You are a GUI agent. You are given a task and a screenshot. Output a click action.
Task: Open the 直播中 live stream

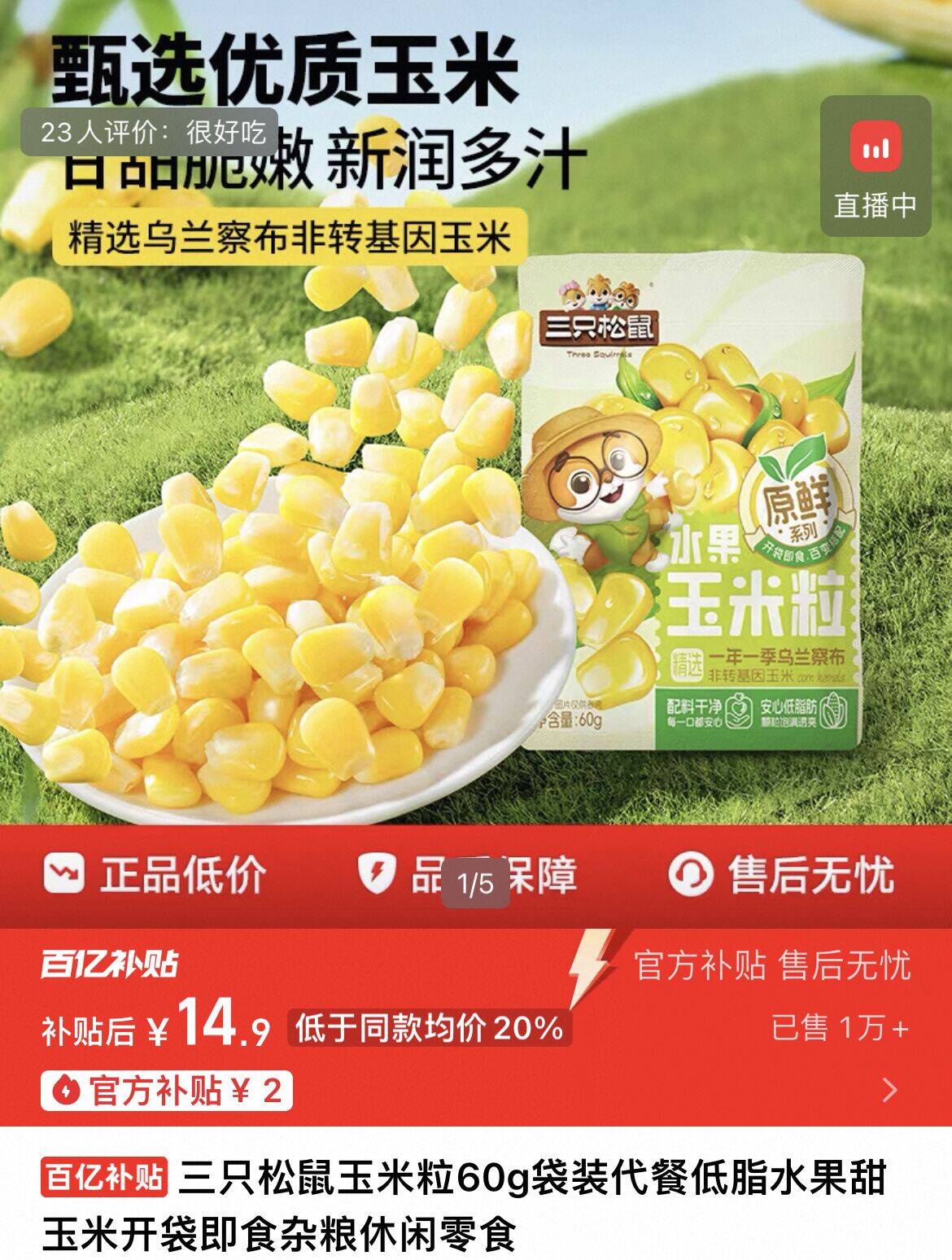click(875, 166)
